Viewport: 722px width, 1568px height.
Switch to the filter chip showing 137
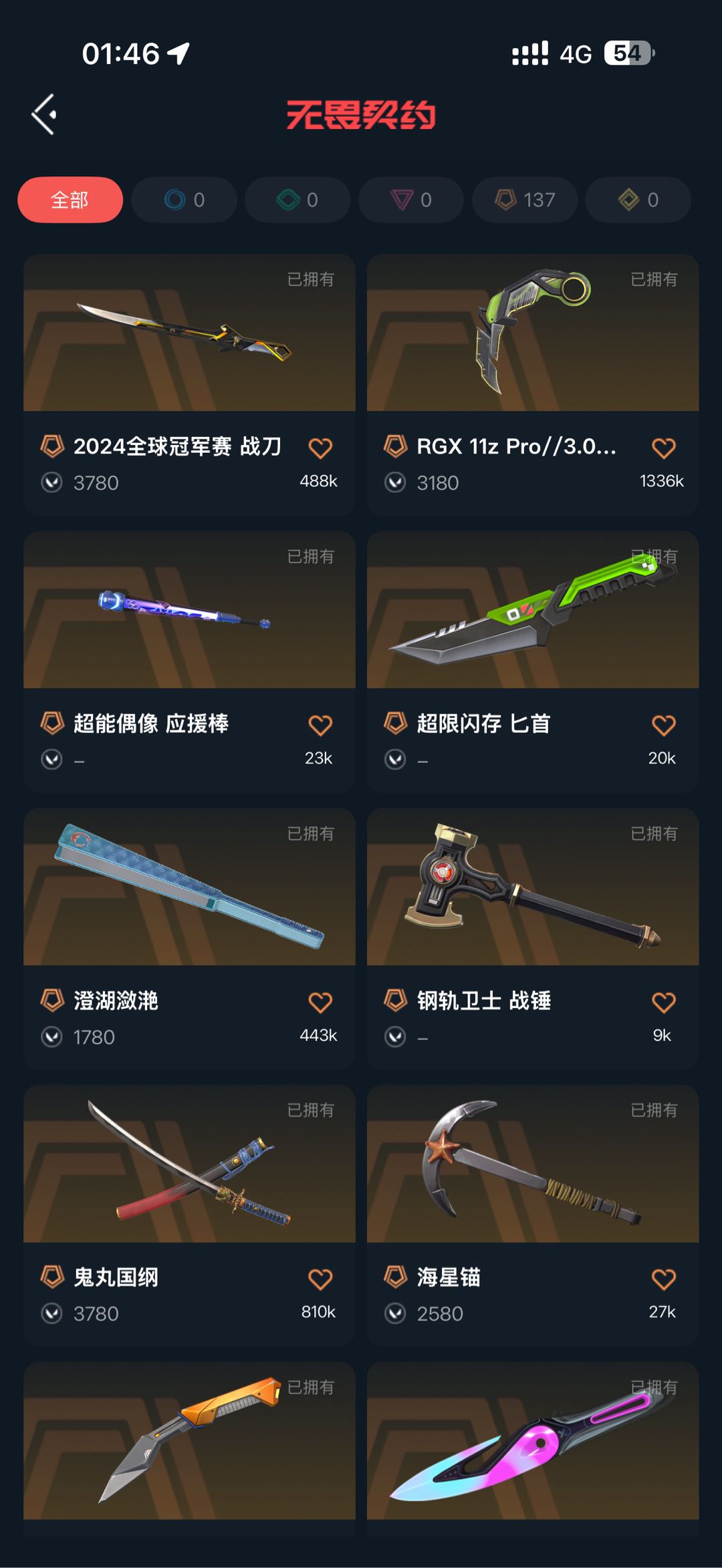point(525,200)
